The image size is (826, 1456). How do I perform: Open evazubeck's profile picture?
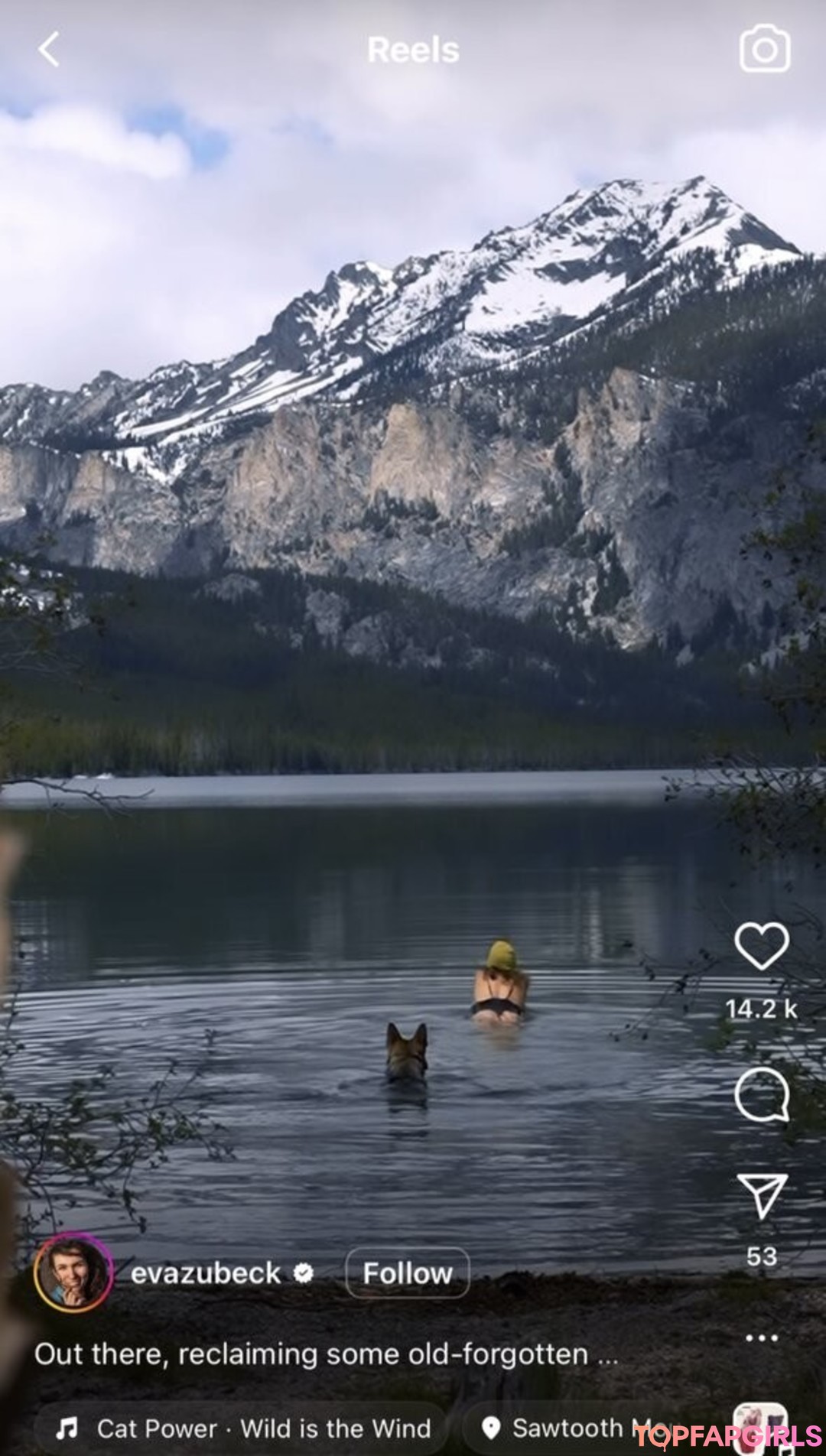click(x=73, y=1273)
